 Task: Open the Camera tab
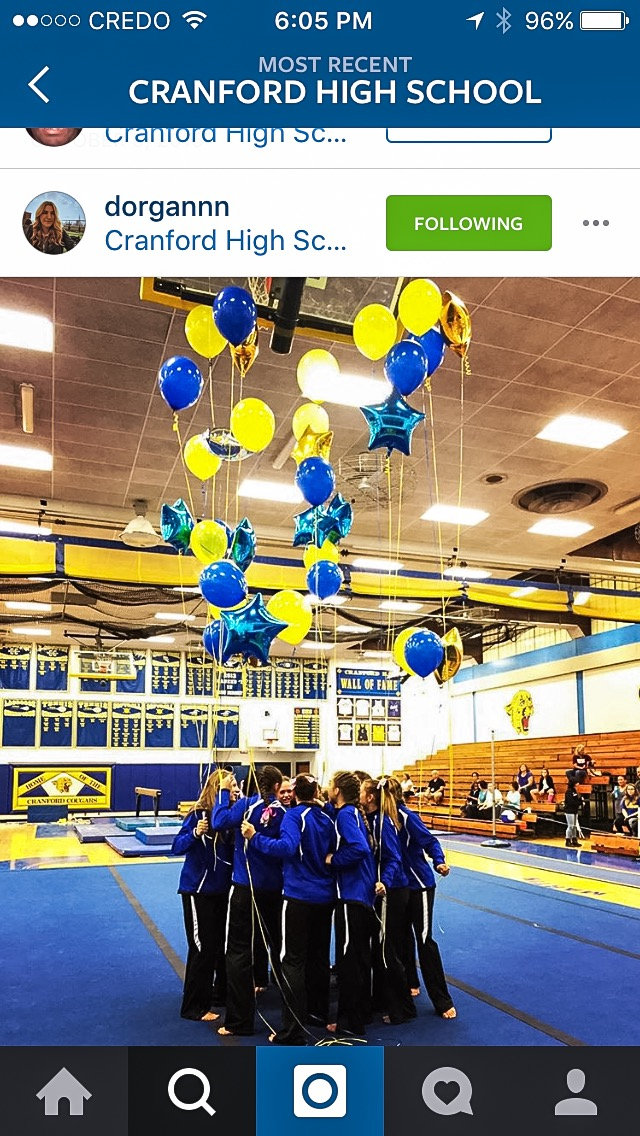coord(320,1091)
